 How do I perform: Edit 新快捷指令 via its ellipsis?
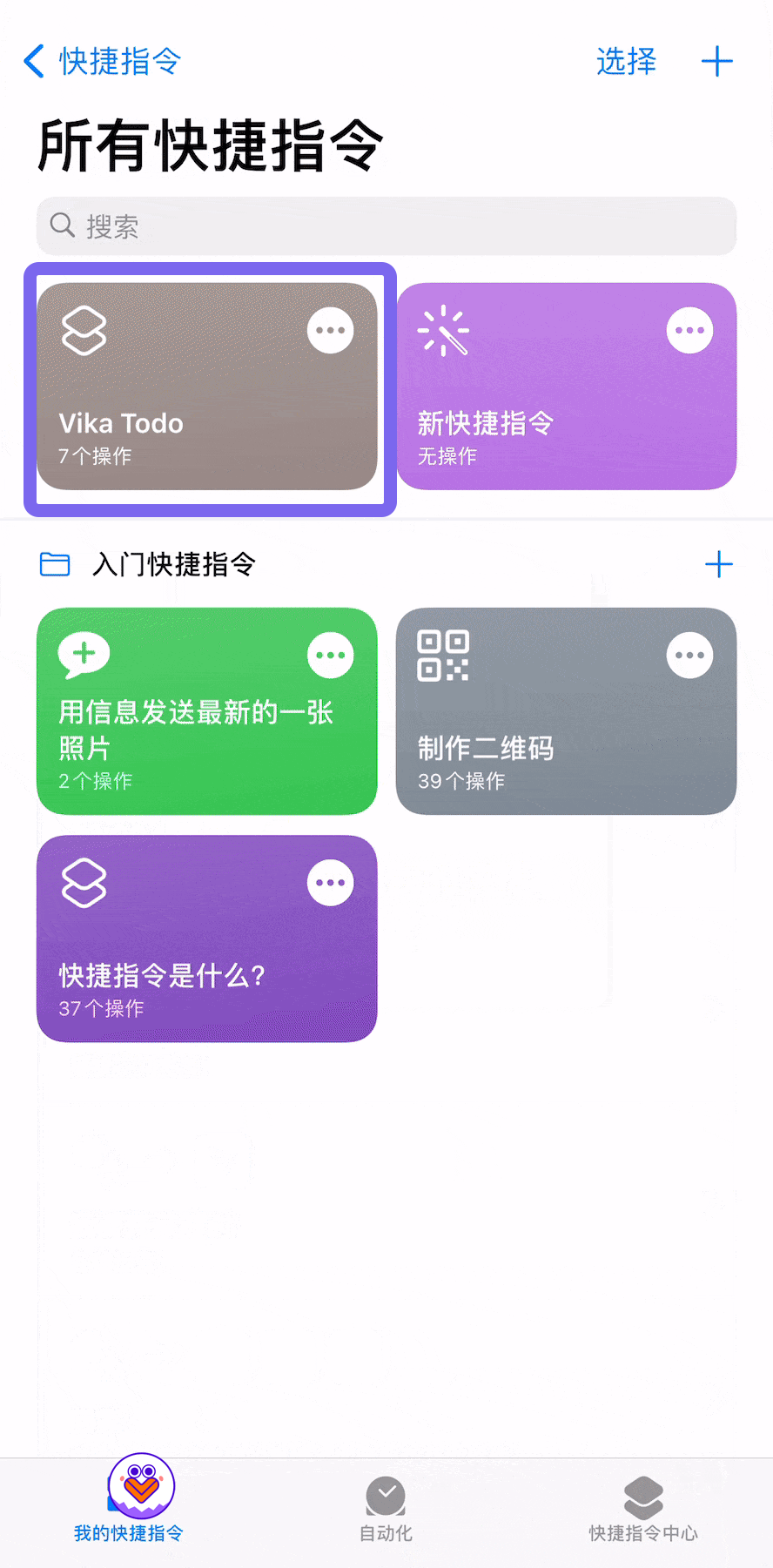(x=689, y=331)
